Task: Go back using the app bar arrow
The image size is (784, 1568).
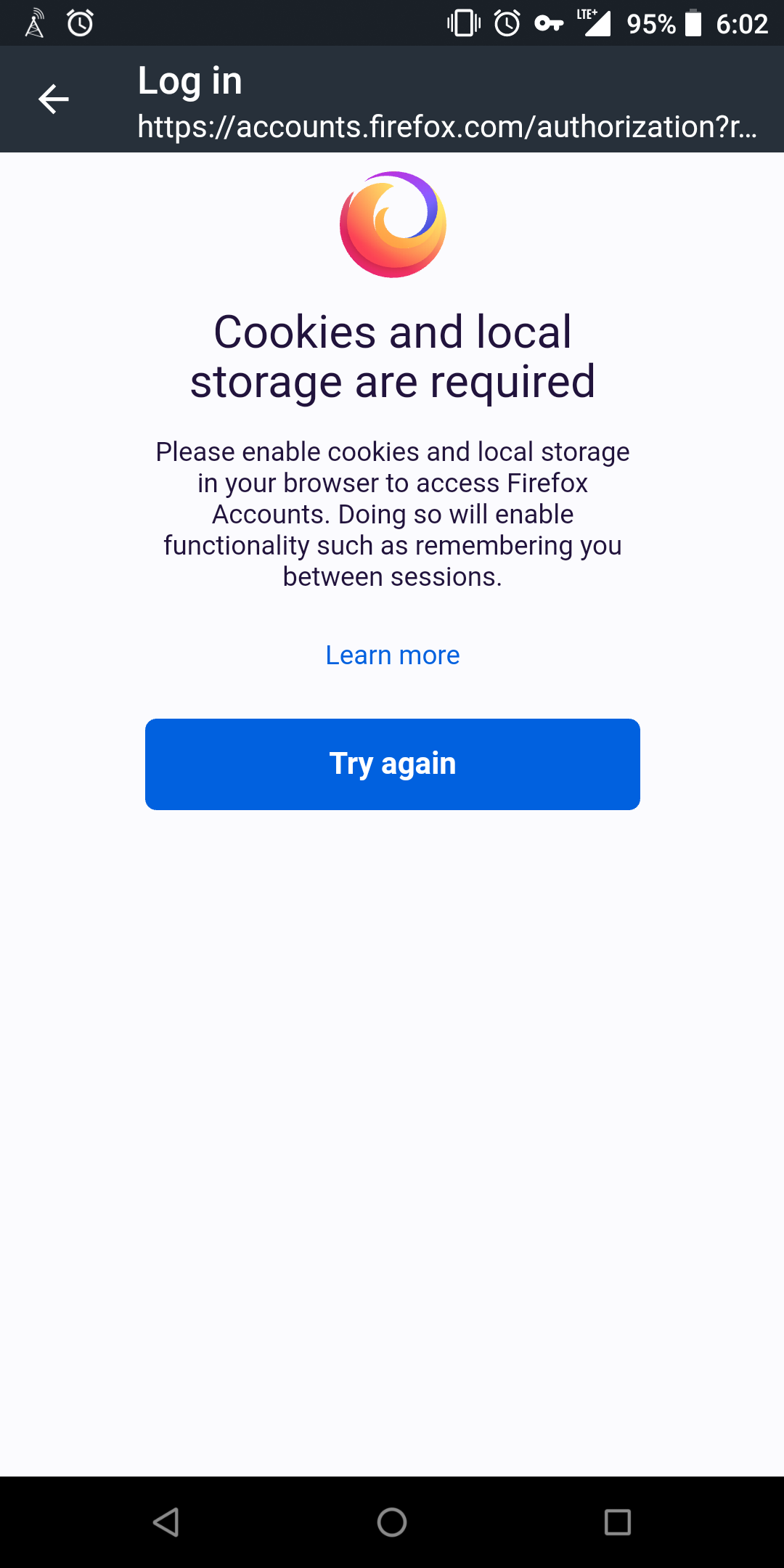Action: (x=53, y=99)
